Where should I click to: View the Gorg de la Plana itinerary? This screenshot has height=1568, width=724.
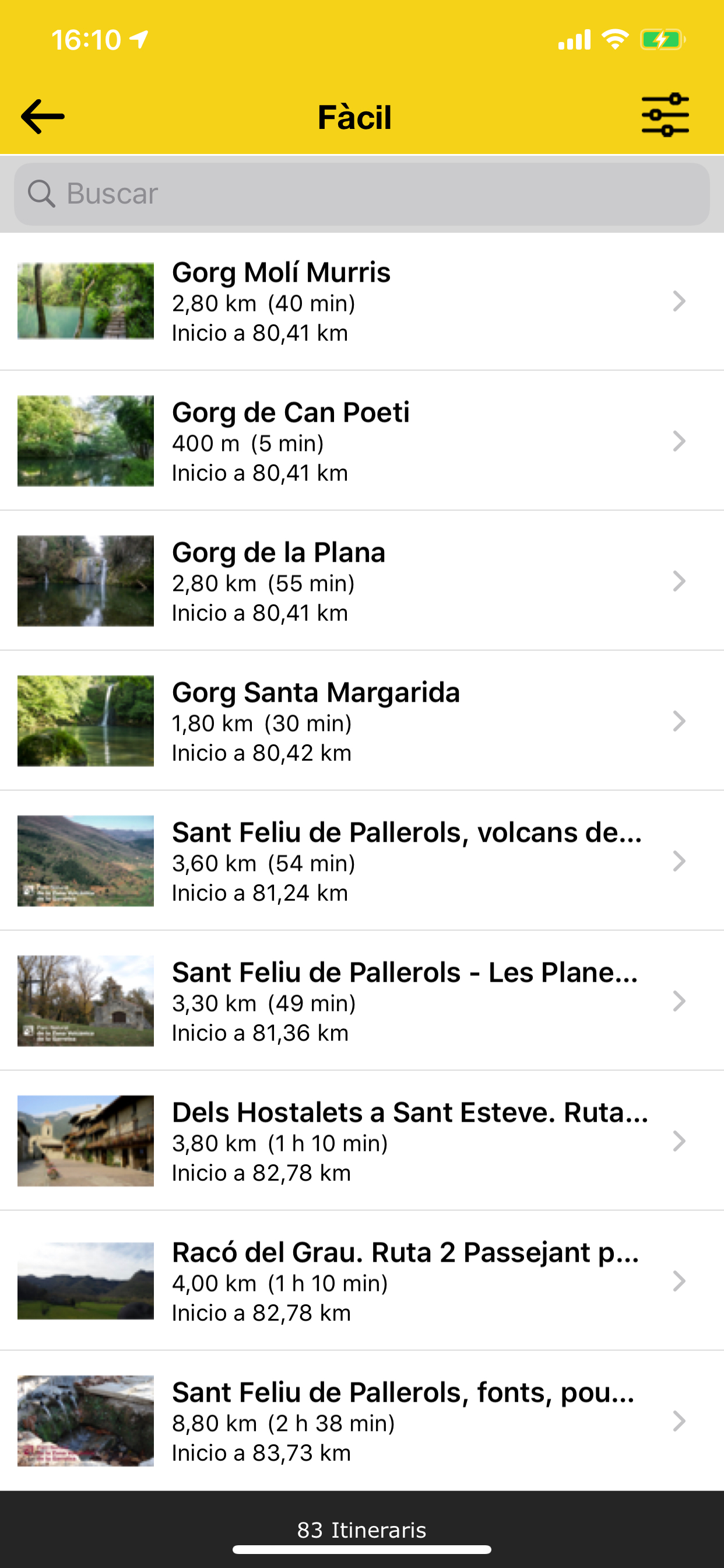tap(362, 582)
